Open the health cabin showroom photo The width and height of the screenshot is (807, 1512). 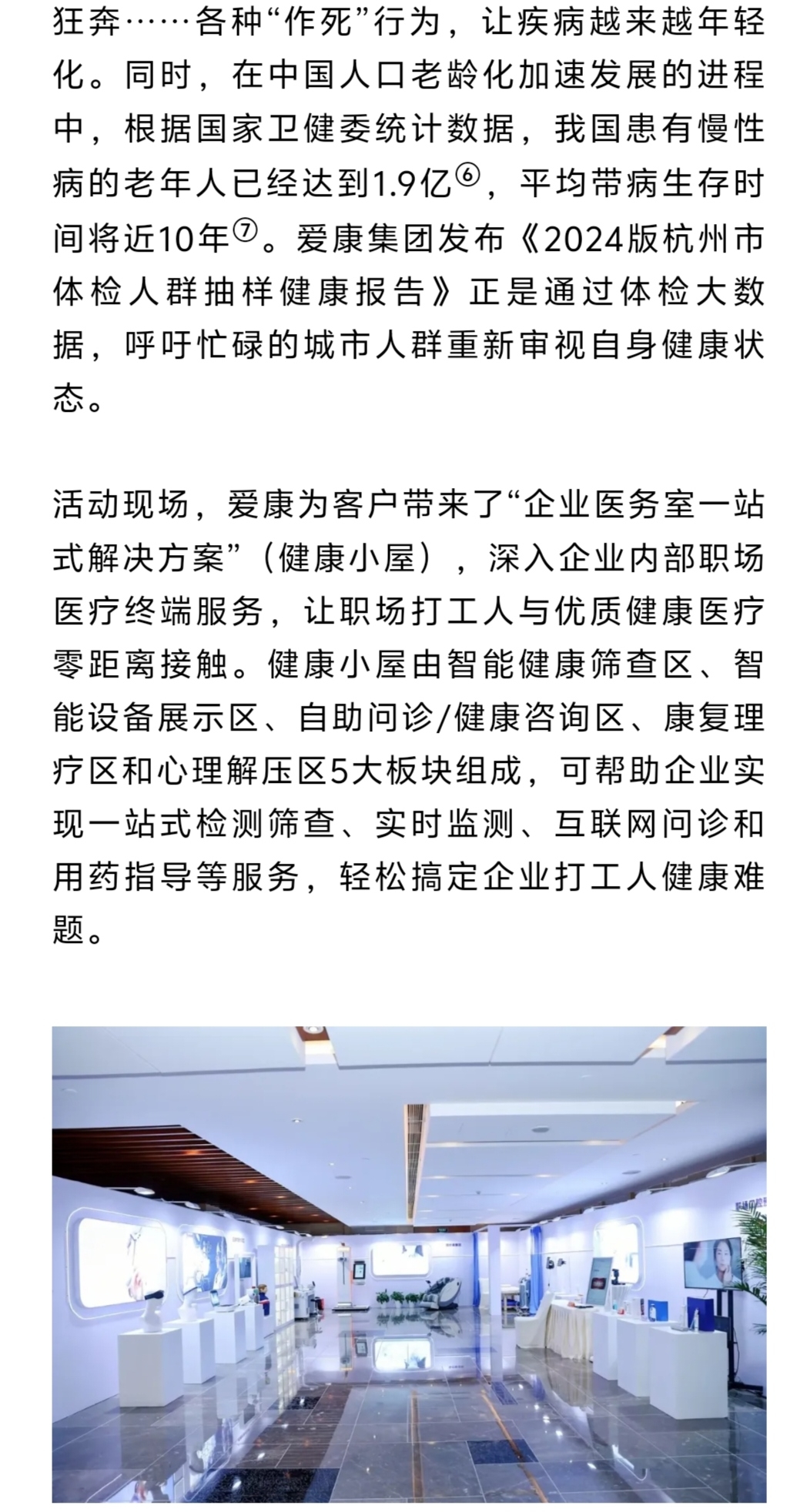coord(409,1263)
